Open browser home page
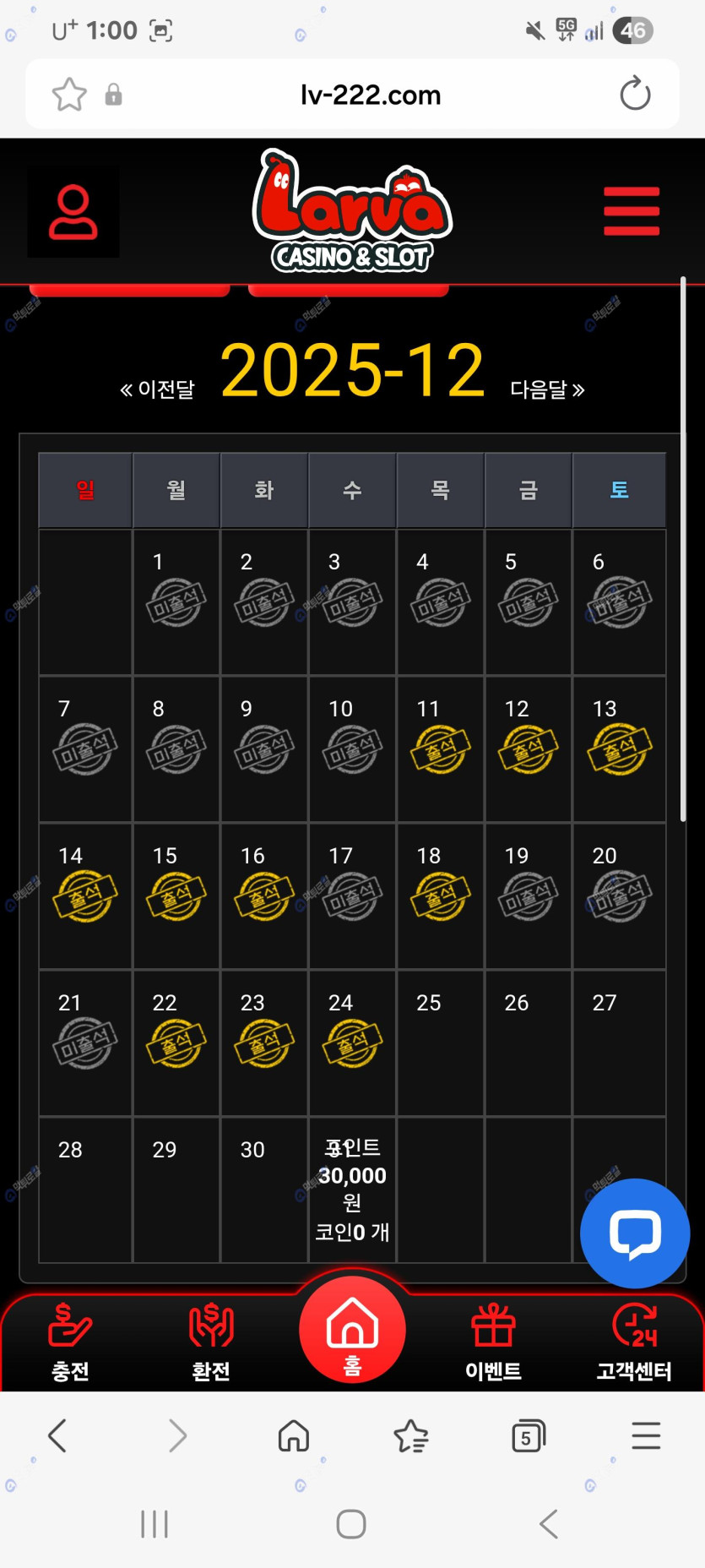The image size is (705, 1568). (x=293, y=1435)
